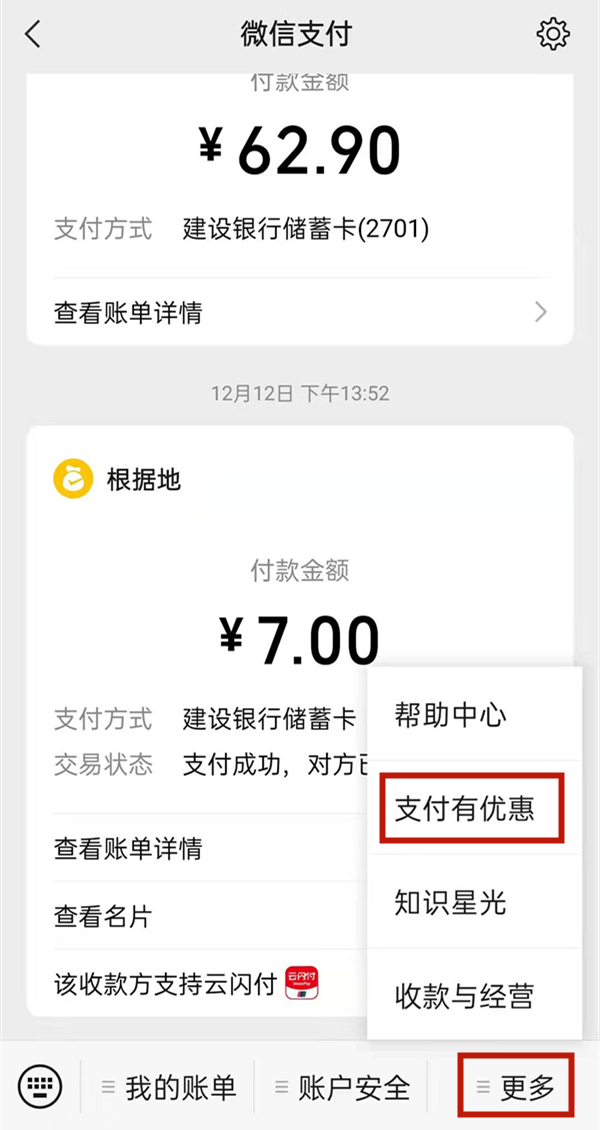Open 账户安全 in the bottom bar

tap(342, 1087)
